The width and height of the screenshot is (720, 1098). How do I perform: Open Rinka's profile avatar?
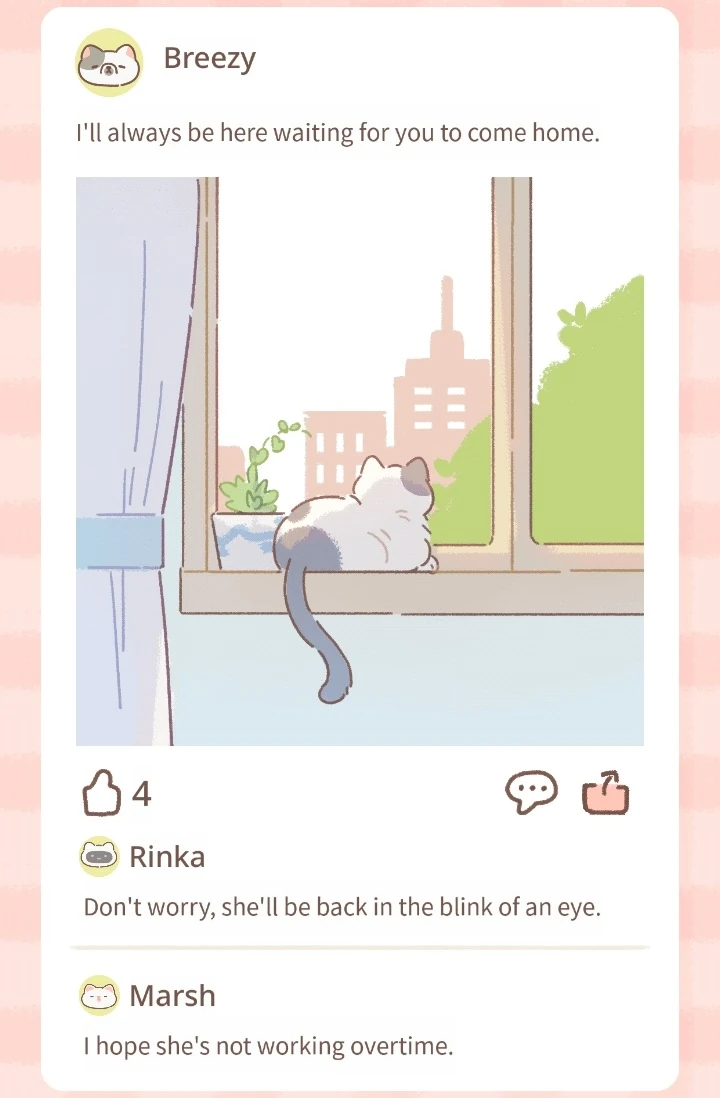tap(99, 857)
